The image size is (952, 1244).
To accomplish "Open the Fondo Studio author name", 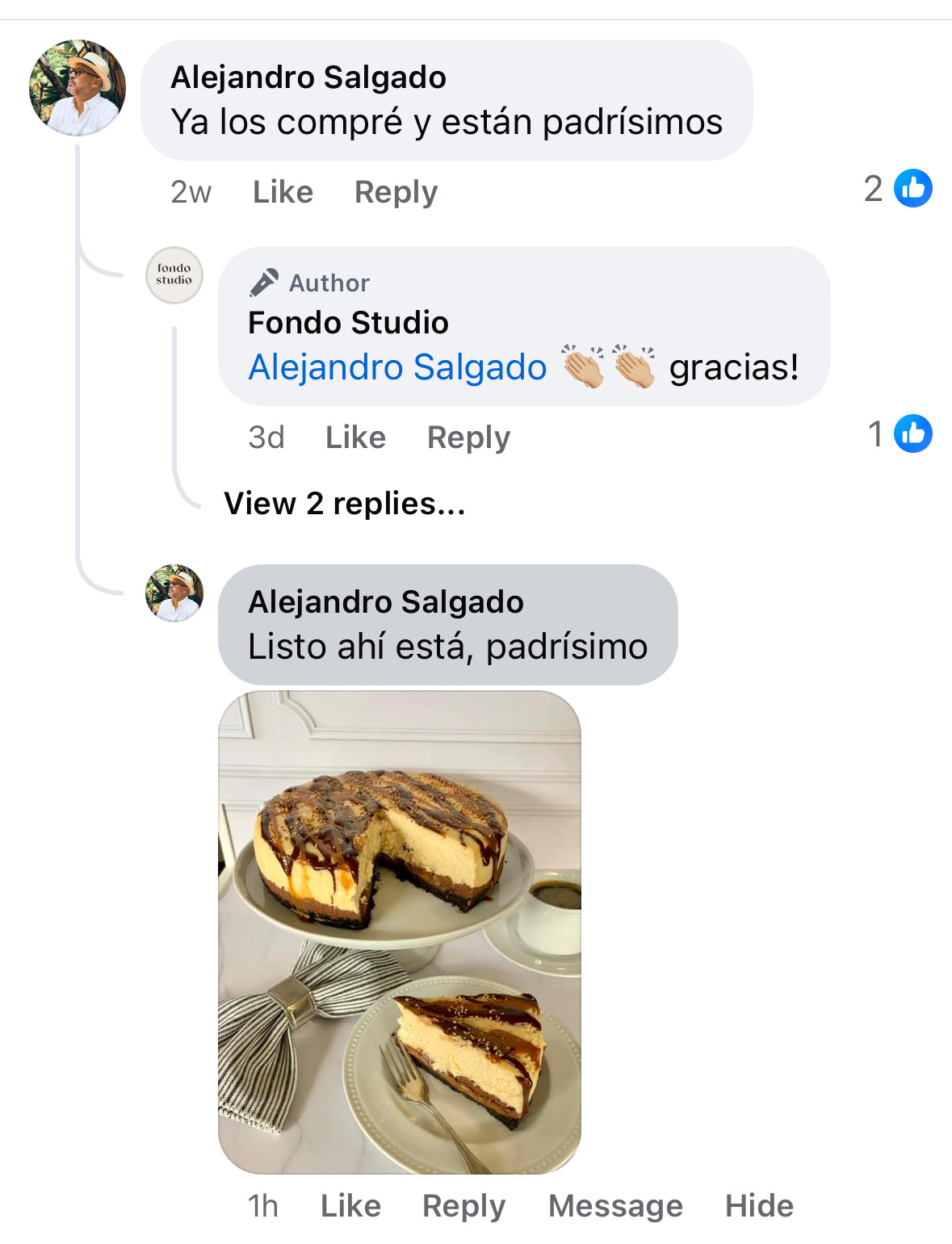I will point(348,323).
